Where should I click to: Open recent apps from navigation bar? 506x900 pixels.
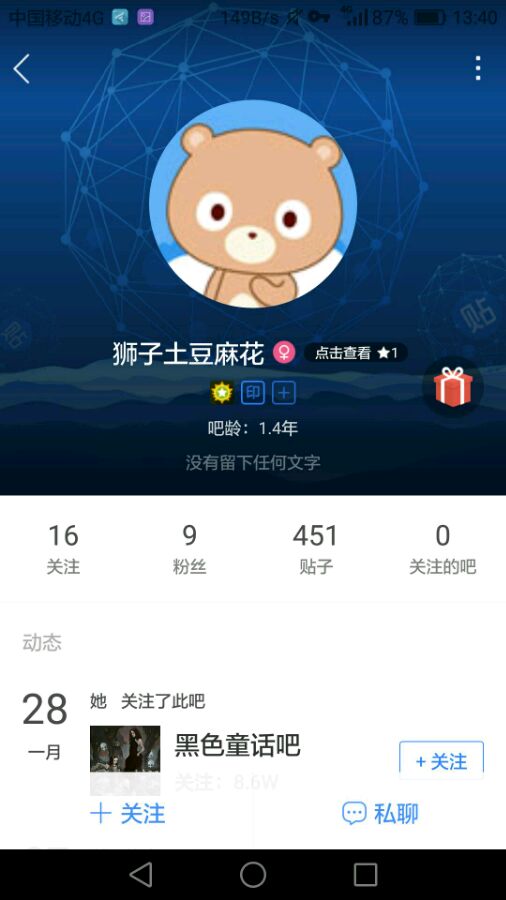pos(365,875)
